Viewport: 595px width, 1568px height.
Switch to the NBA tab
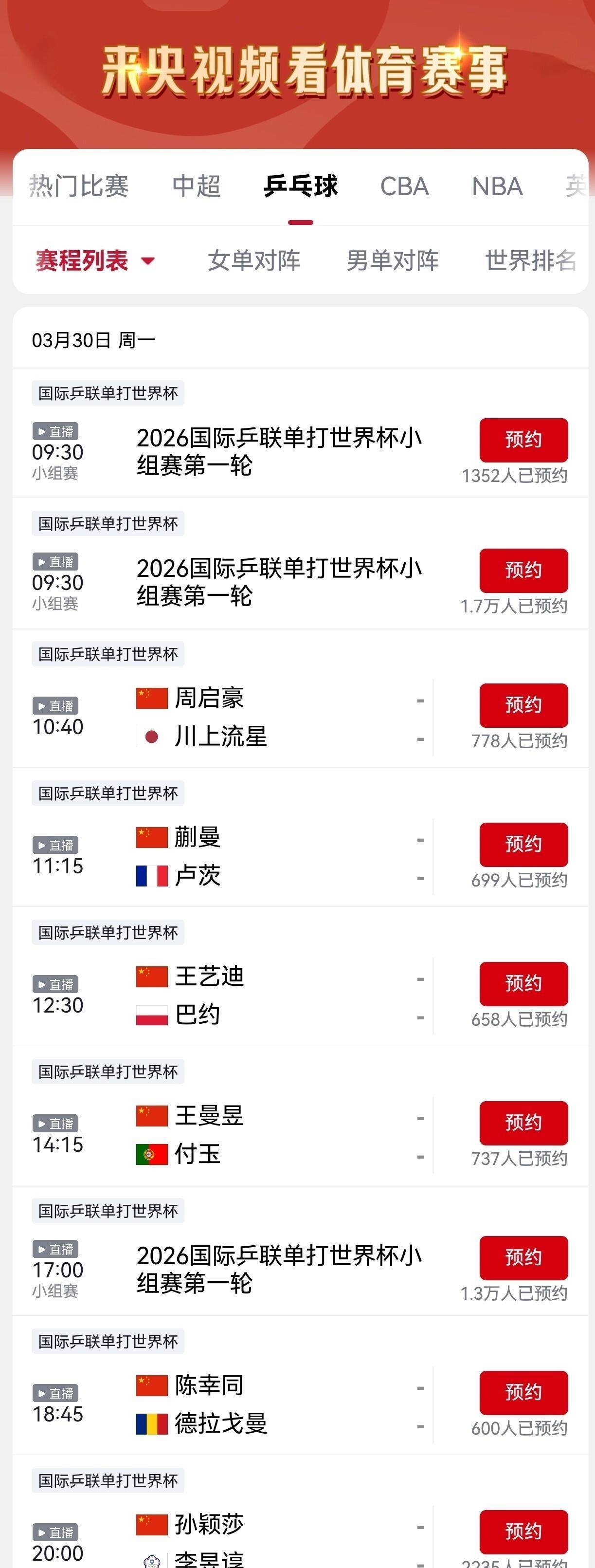(497, 186)
